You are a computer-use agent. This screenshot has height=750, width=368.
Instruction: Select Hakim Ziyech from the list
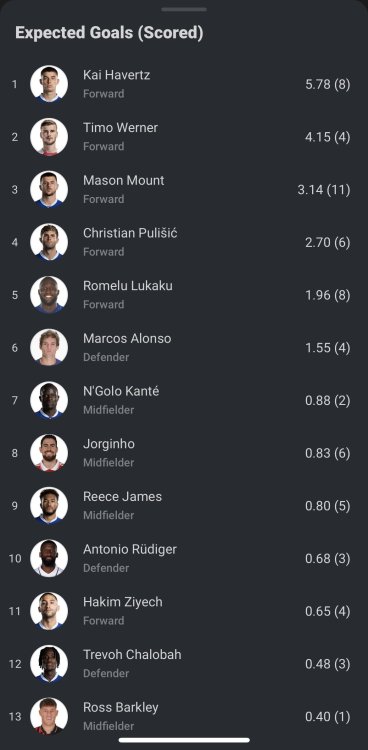click(x=184, y=611)
